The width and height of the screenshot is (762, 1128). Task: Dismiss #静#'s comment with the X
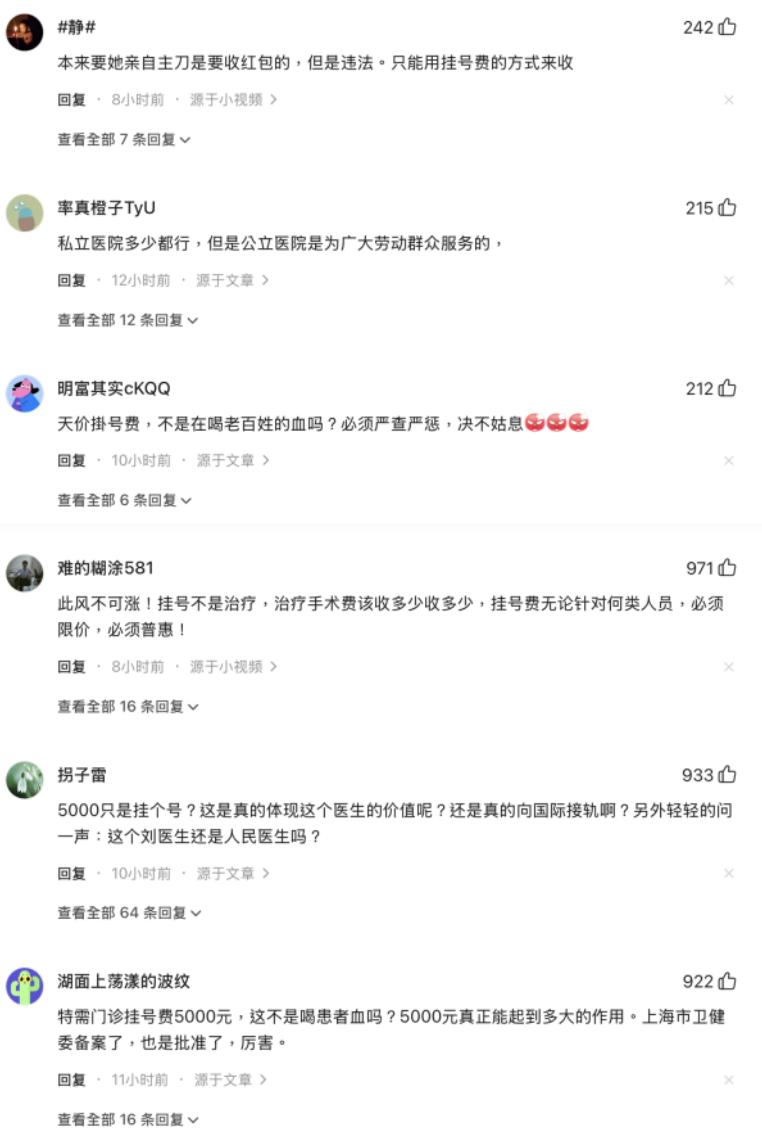729,100
